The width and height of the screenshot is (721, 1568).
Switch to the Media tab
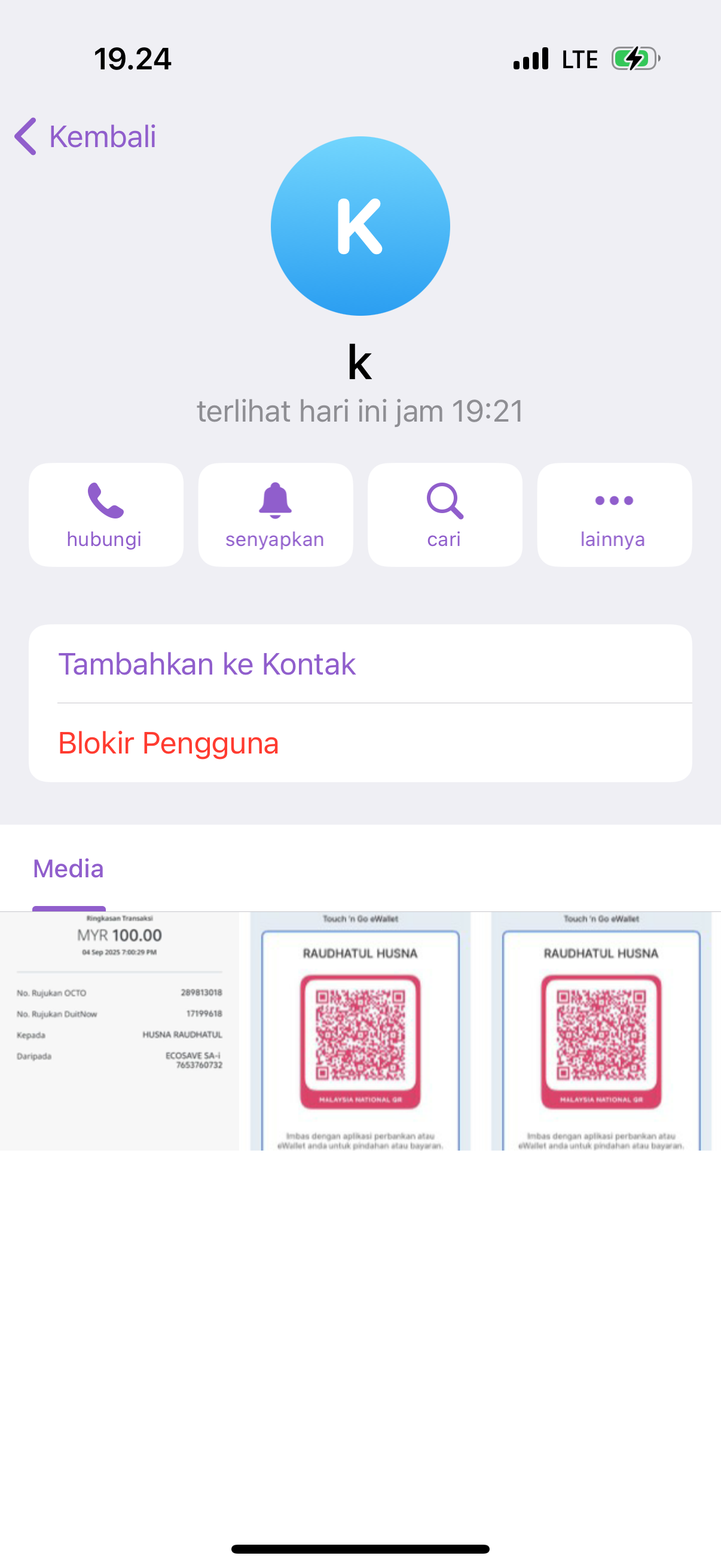(69, 868)
